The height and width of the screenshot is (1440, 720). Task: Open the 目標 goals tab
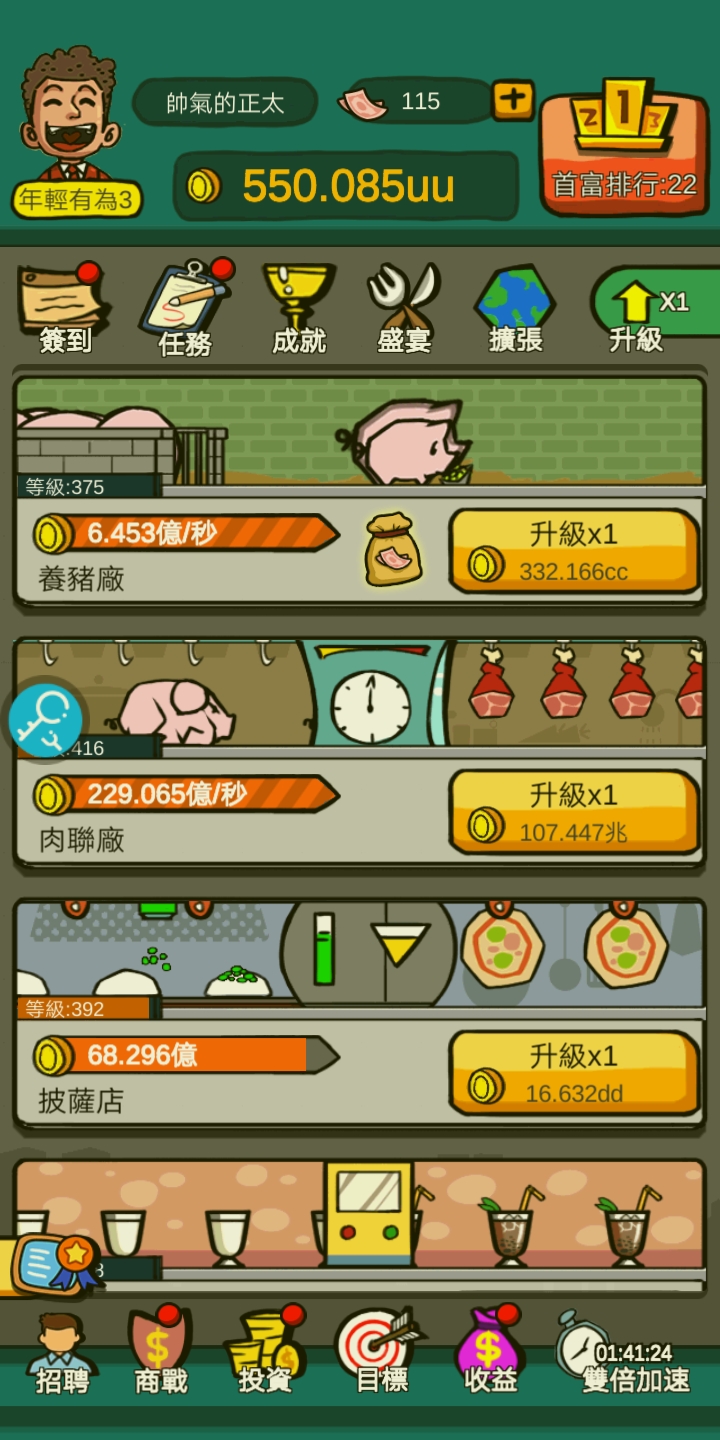pos(382,1354)
